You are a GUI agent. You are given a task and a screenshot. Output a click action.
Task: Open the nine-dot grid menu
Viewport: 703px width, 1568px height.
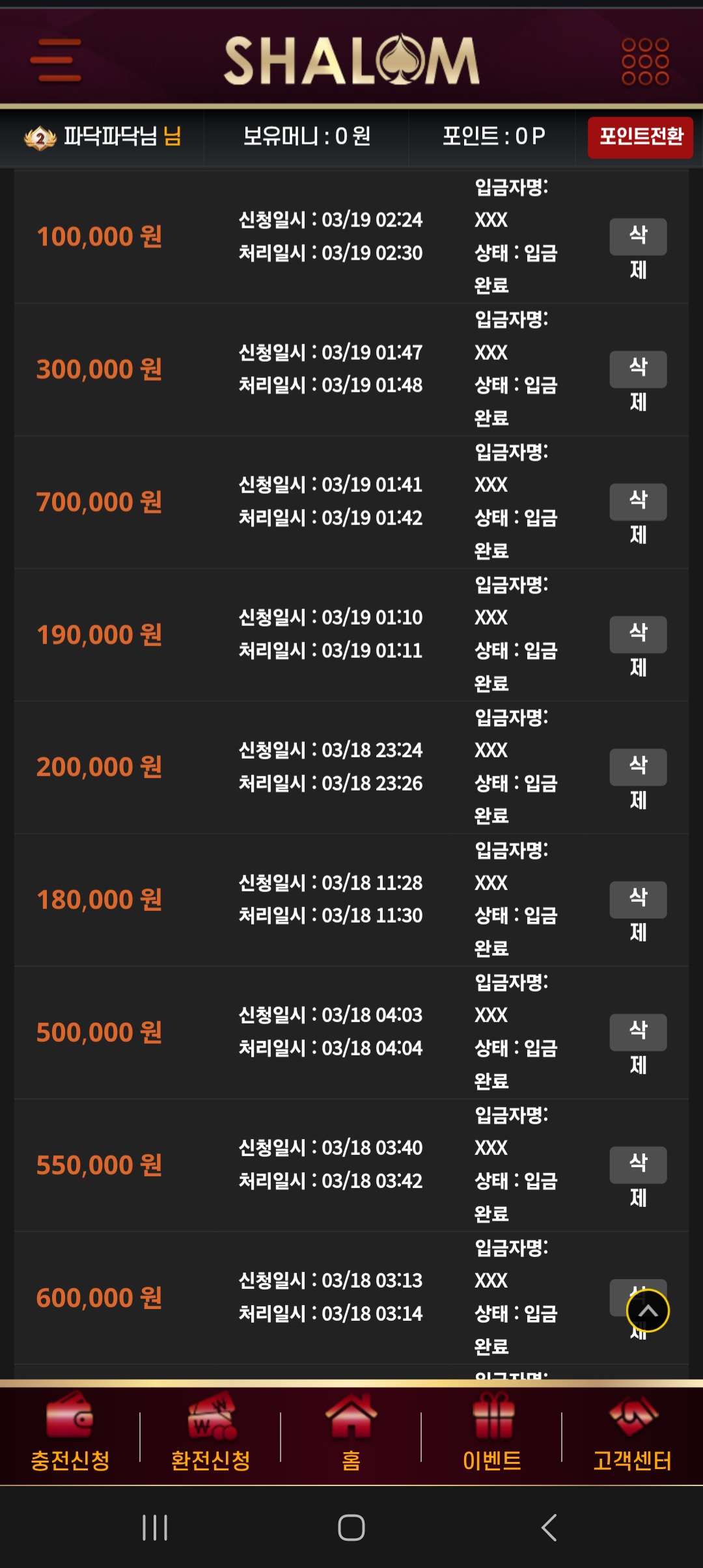click(x=645, y=61)
